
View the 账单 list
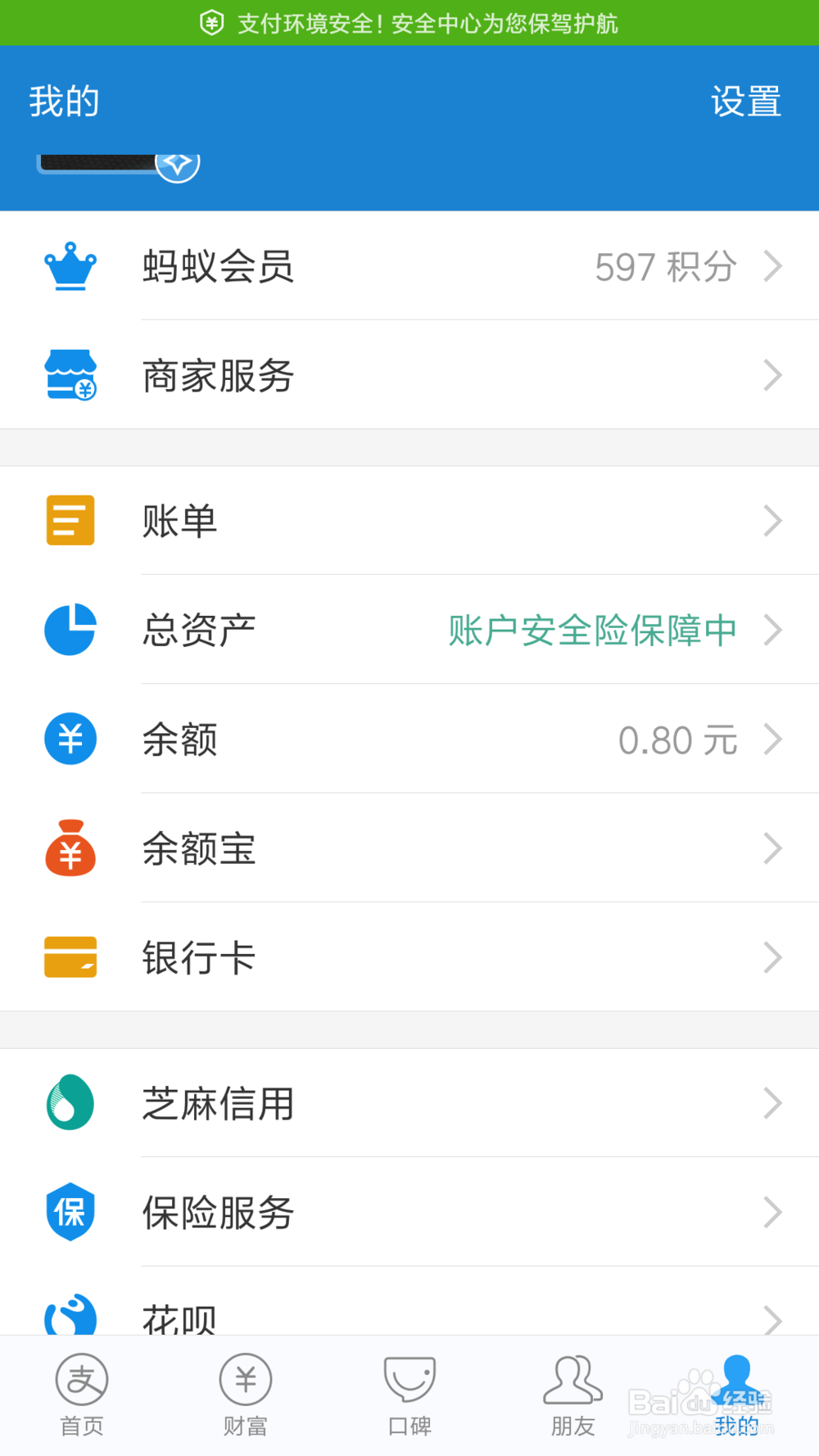(409, 521)
